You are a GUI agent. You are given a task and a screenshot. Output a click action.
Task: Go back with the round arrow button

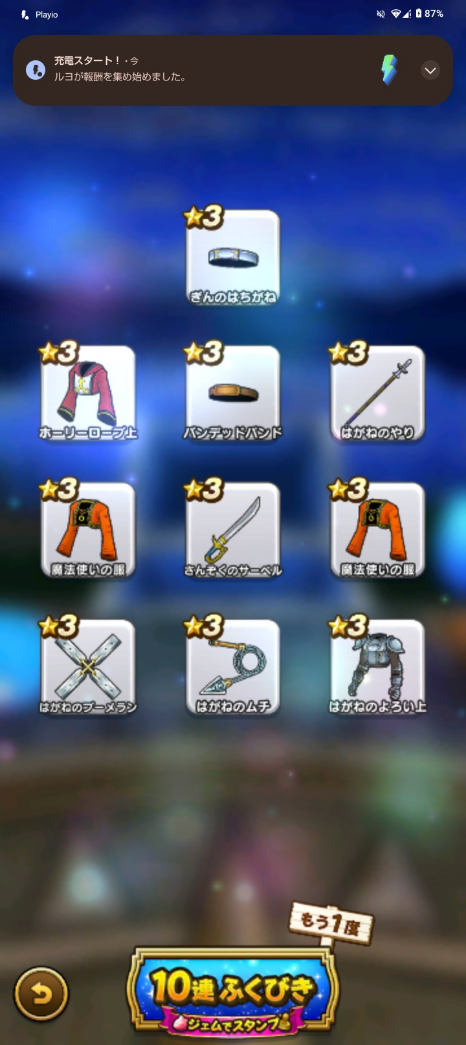(x=41, y=994)
